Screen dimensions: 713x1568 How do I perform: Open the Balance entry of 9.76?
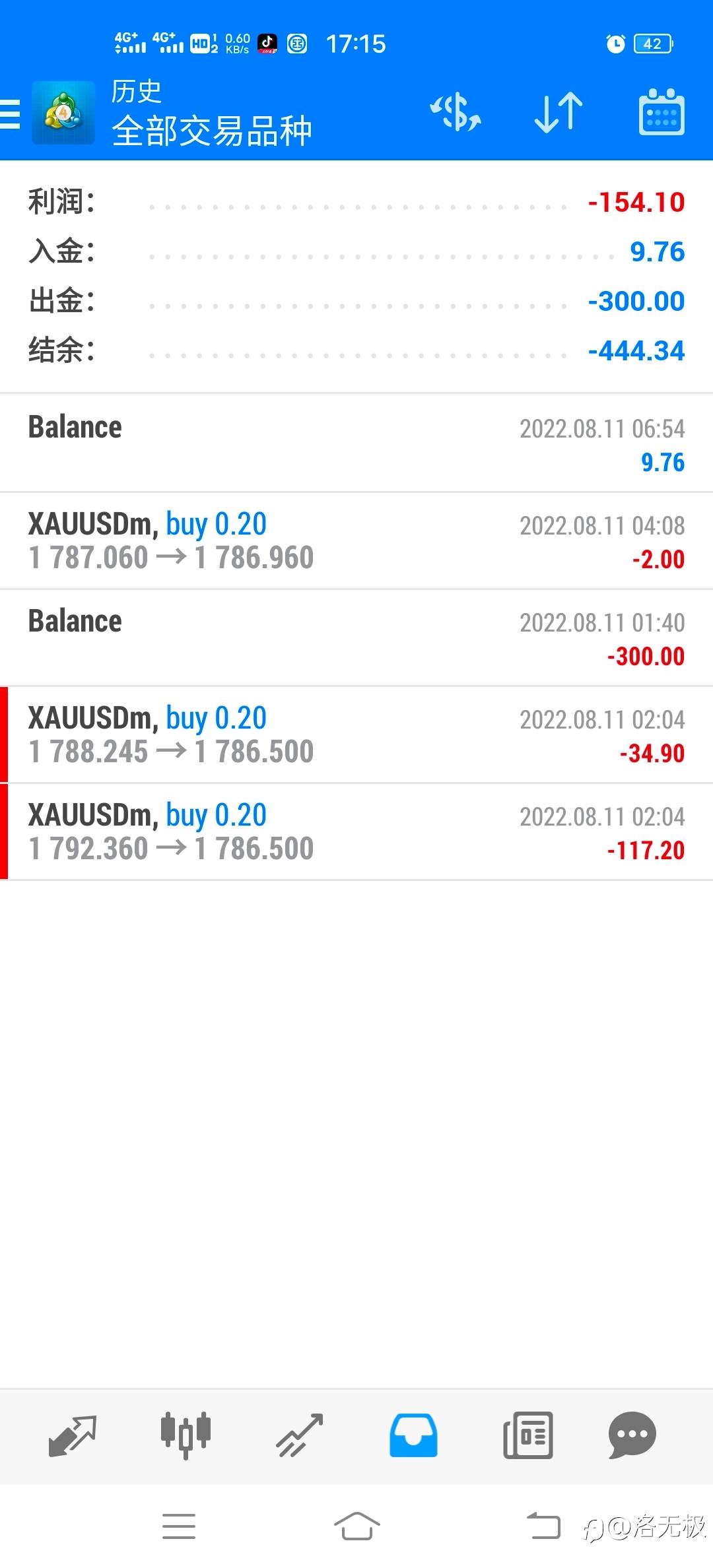pos(356,443)
